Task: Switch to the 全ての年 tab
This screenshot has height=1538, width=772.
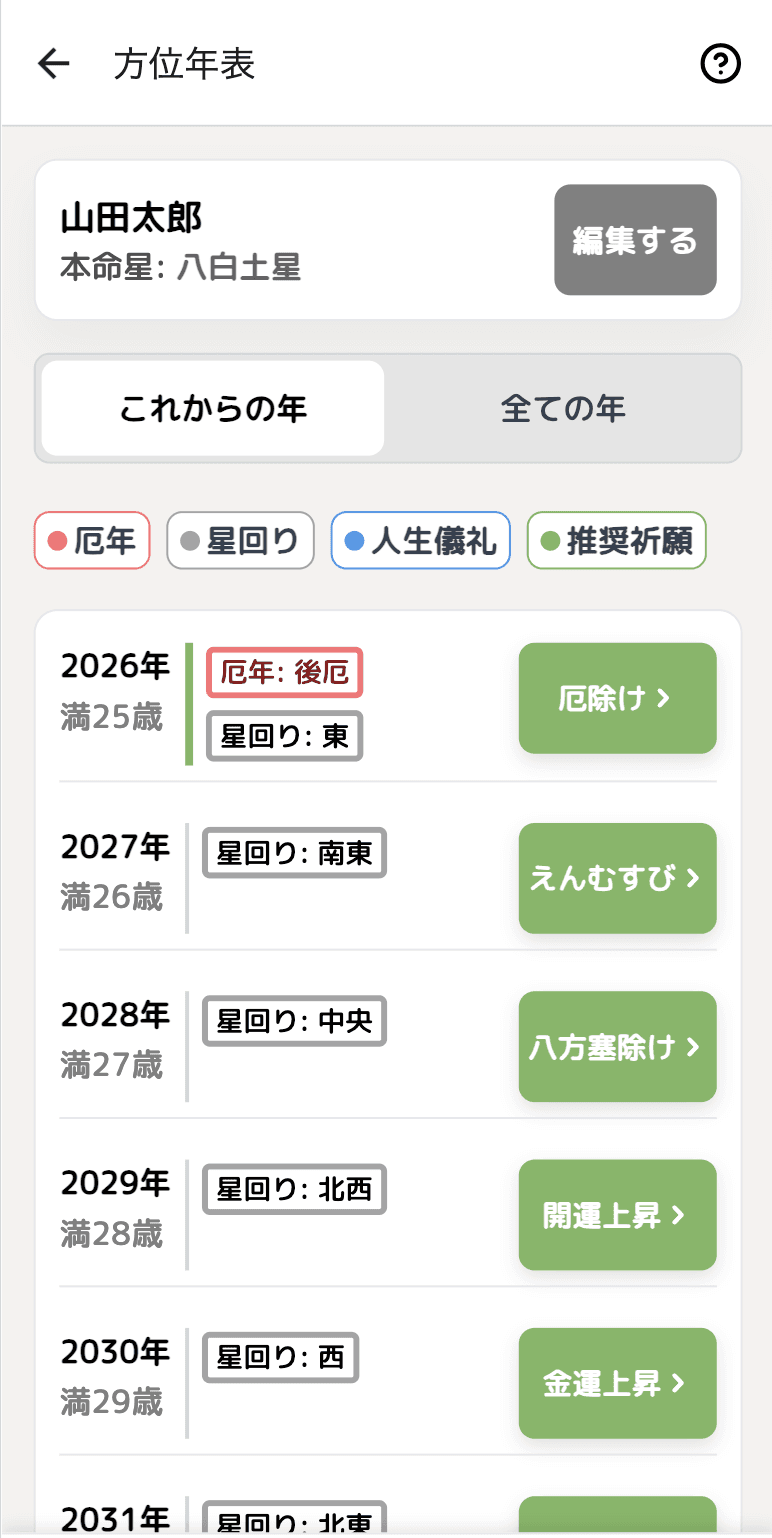Action: point(563,408)
